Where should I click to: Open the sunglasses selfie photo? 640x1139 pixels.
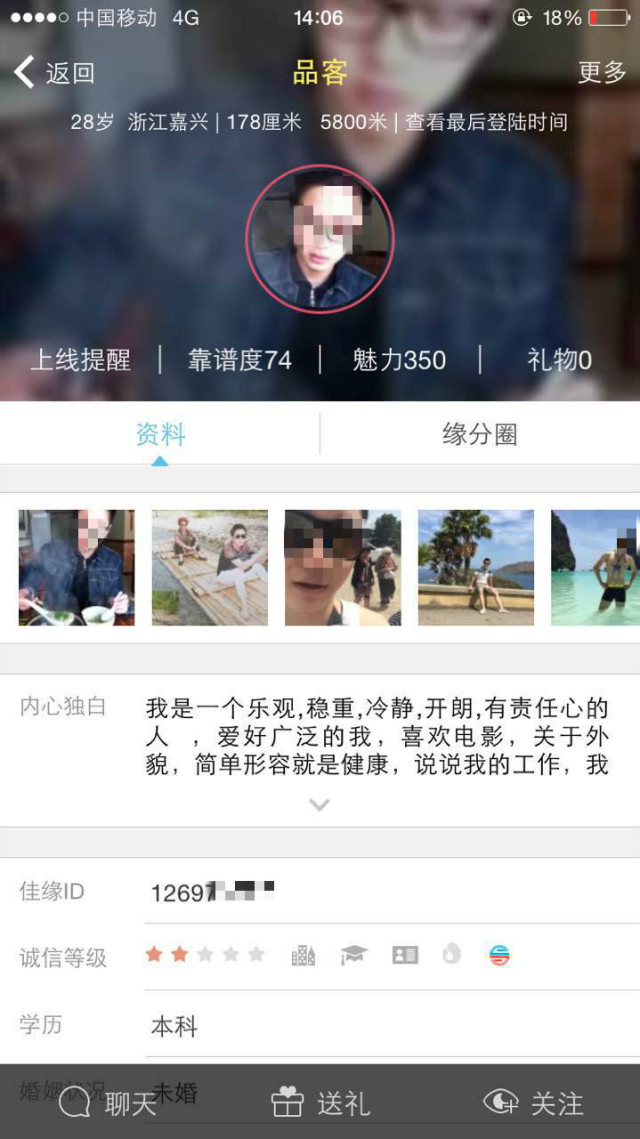pos(343,567)
